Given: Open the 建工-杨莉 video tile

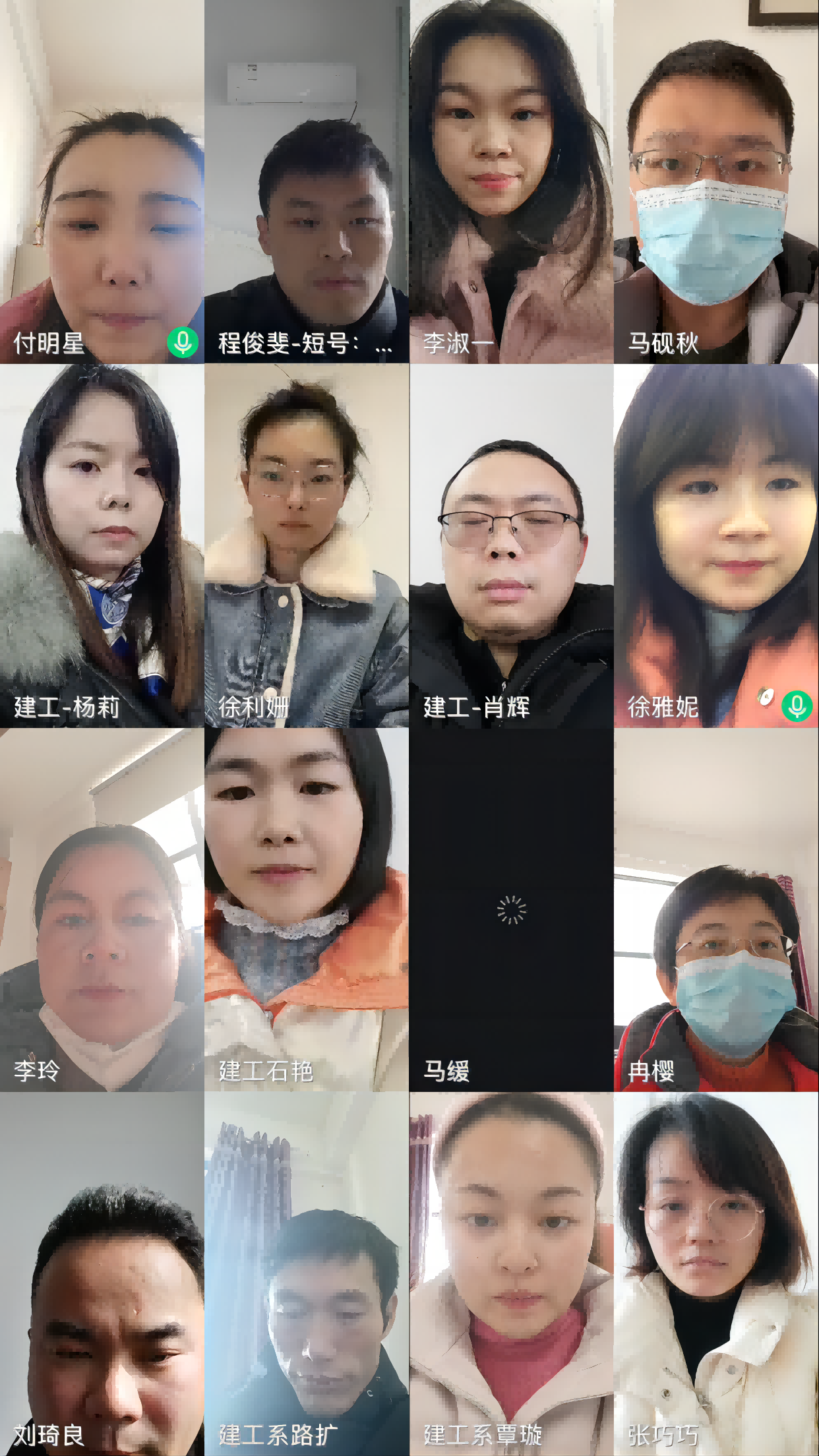Looking at the screenshot, I should [x=102, y=546].
